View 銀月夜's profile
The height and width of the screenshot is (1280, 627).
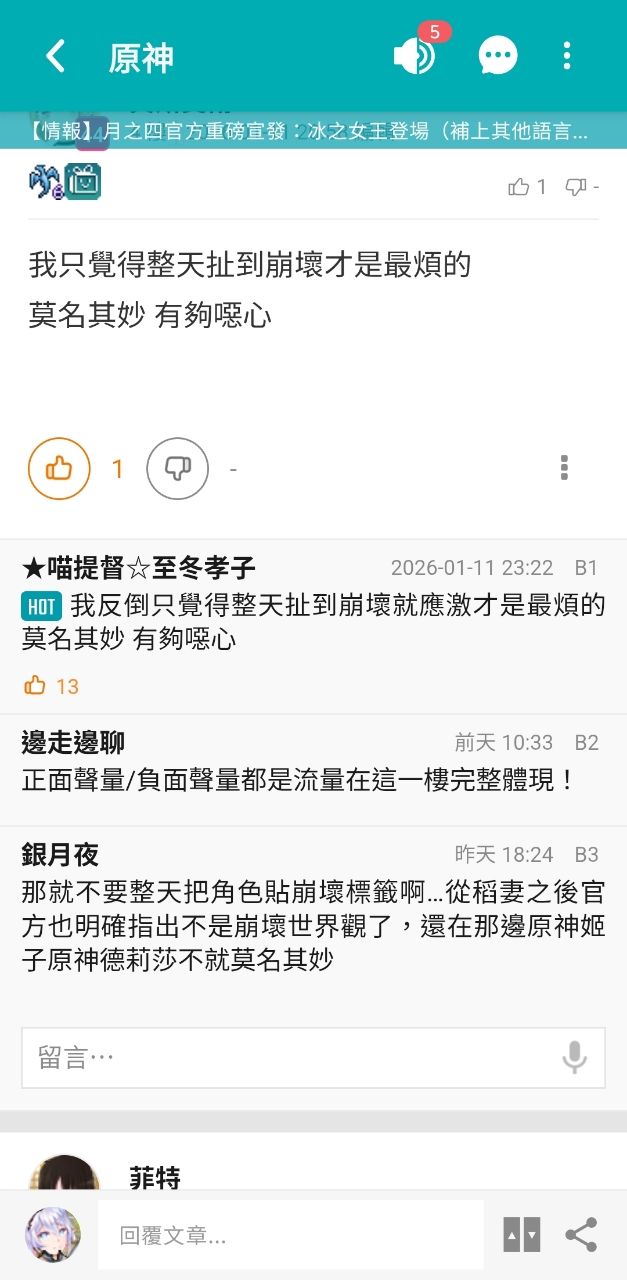(x=60, y=855)
